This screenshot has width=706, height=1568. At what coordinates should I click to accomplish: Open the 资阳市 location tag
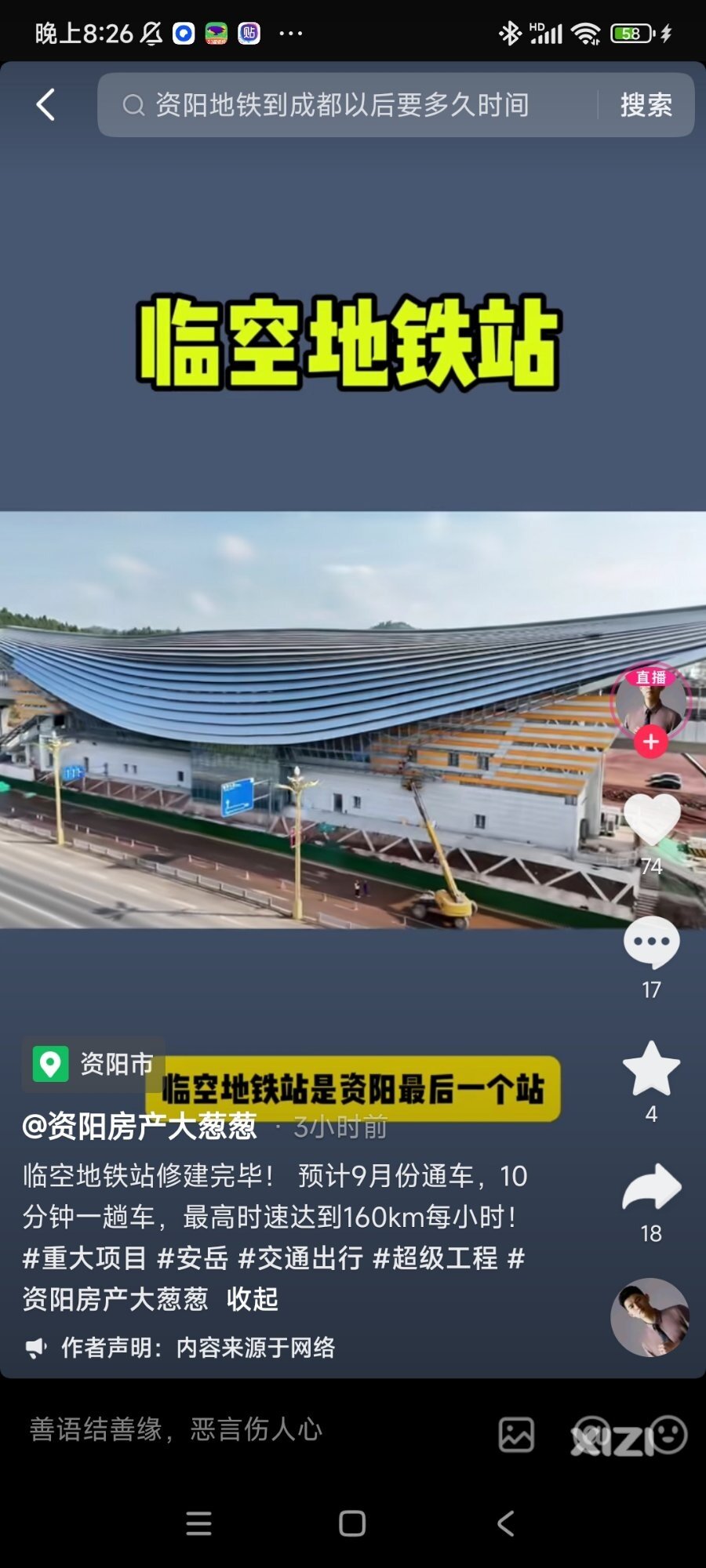coord(94,1064)
